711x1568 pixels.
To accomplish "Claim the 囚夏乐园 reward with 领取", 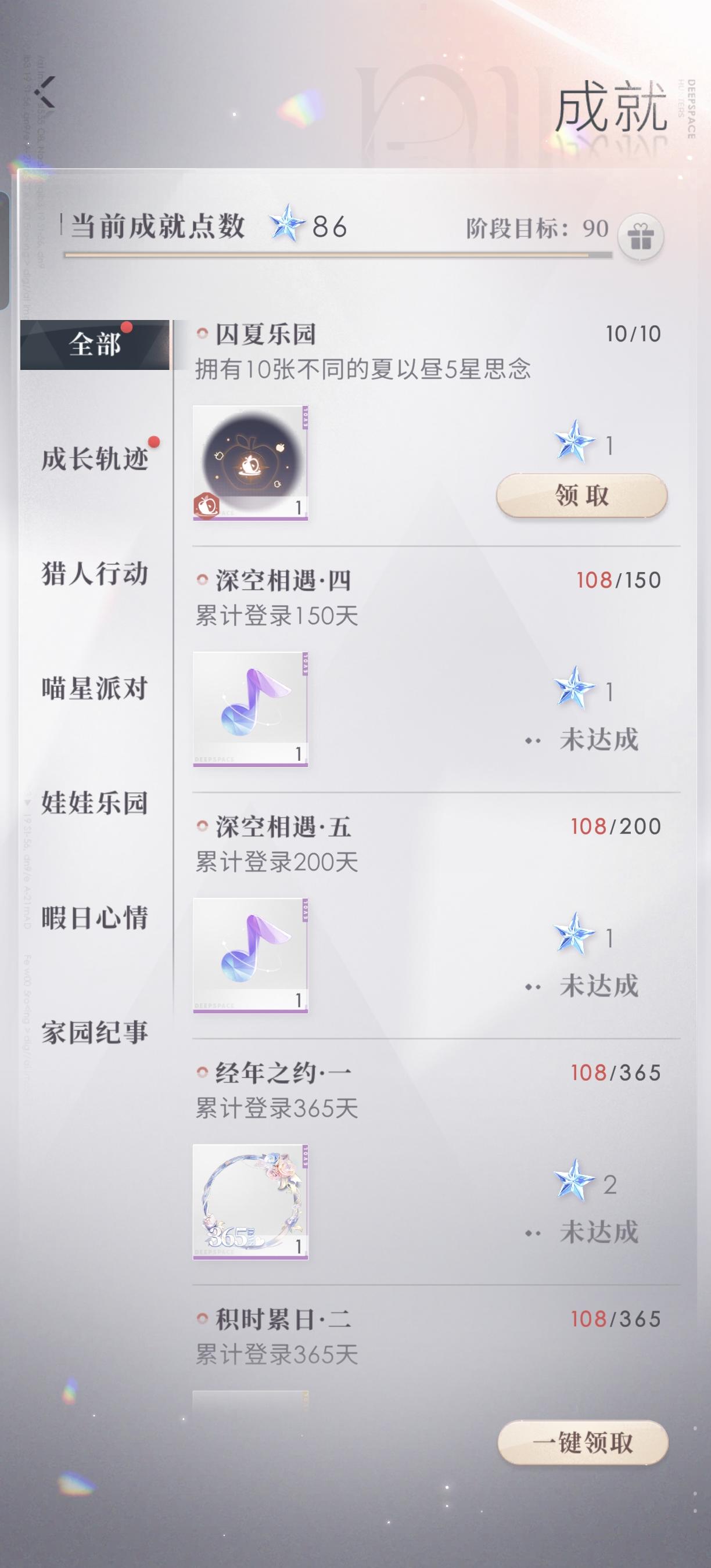I will tap(581, 496).
